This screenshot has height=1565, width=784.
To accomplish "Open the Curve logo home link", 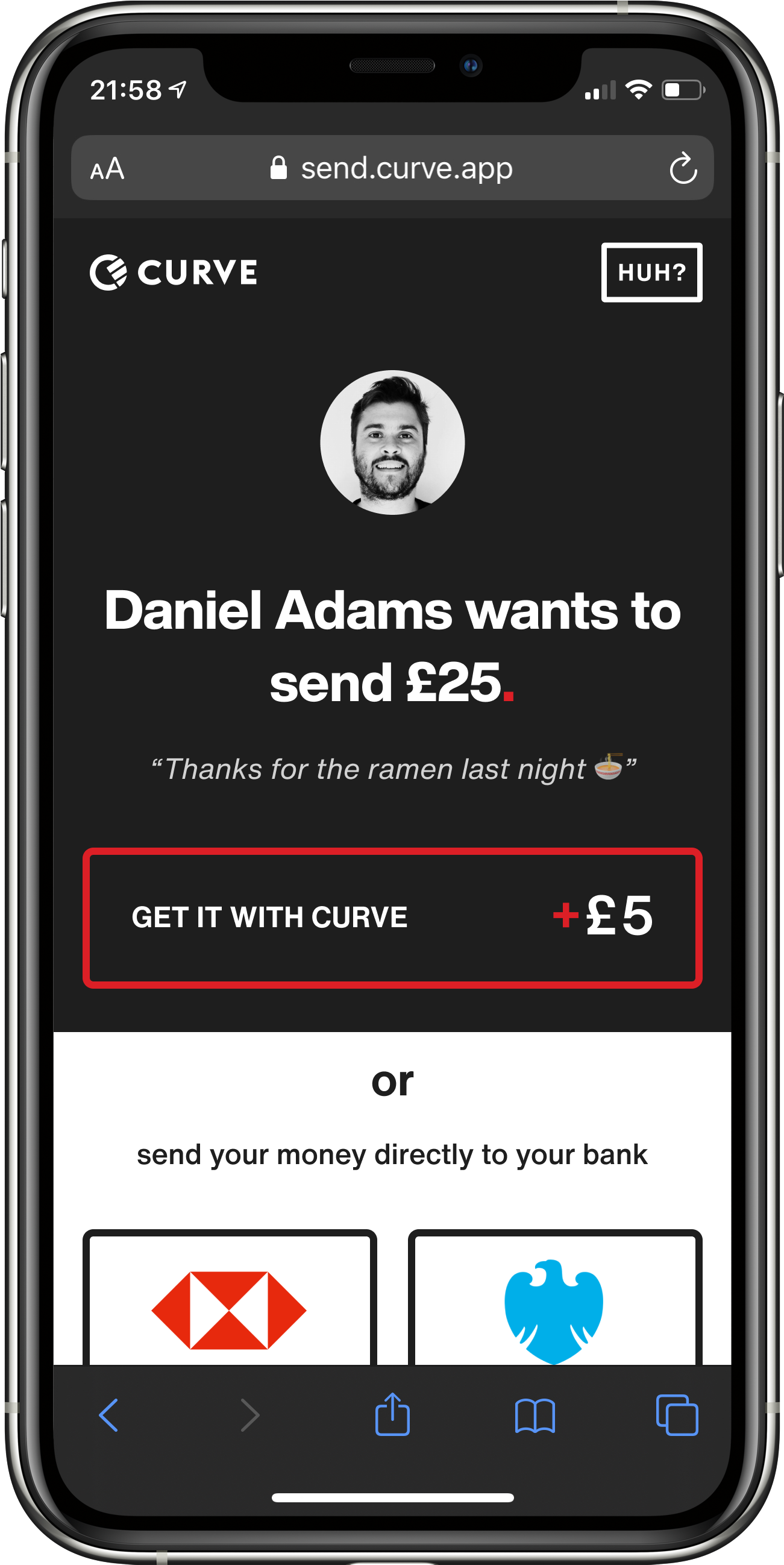I will 174,272.
